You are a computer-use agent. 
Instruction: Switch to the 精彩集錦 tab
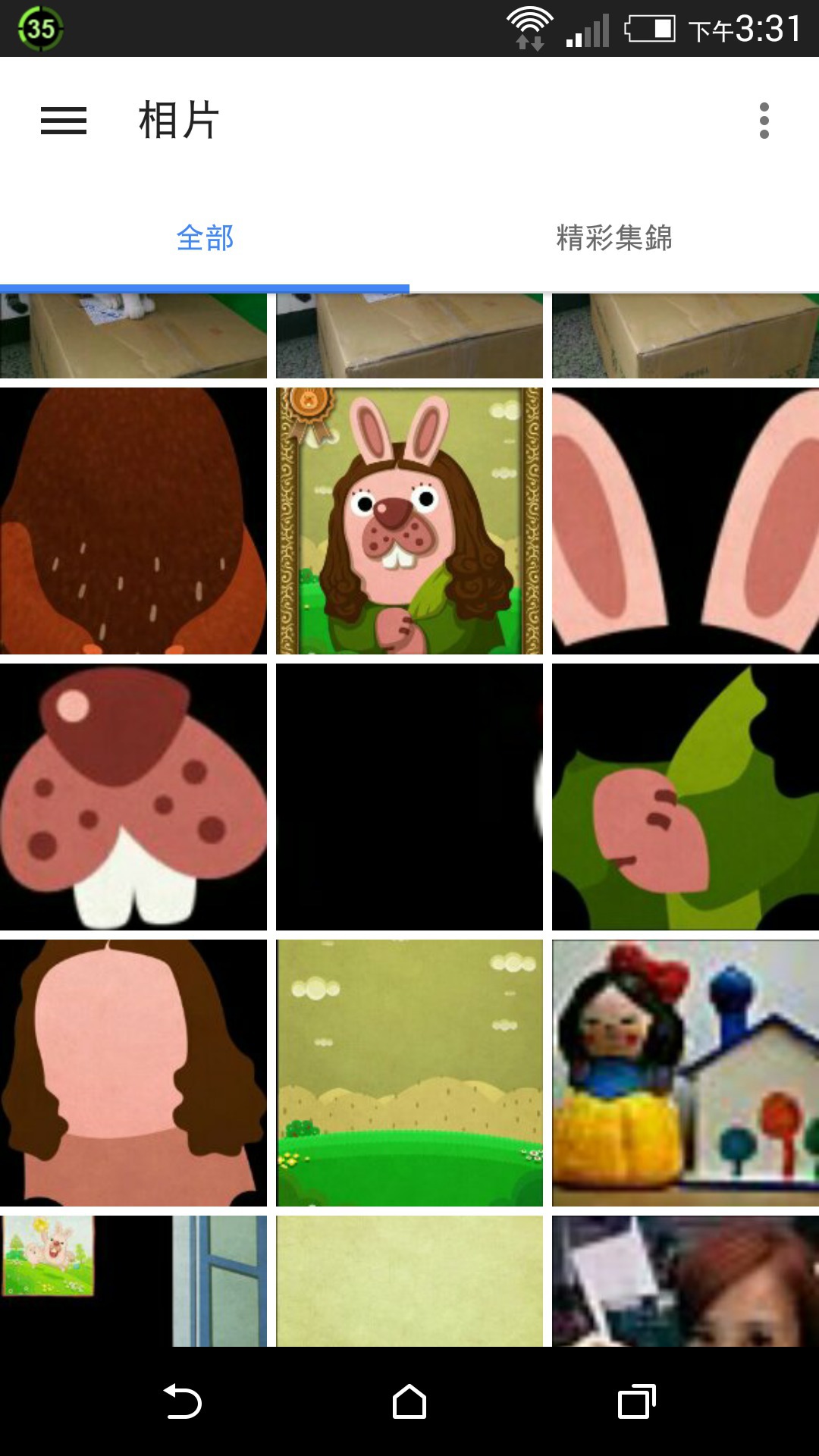614,238
